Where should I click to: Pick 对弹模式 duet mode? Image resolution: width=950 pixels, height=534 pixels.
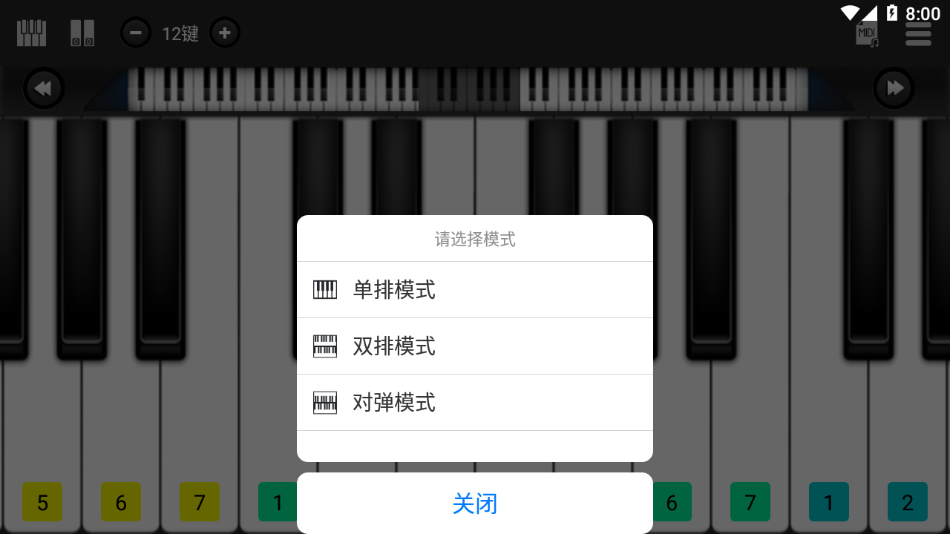474,403
